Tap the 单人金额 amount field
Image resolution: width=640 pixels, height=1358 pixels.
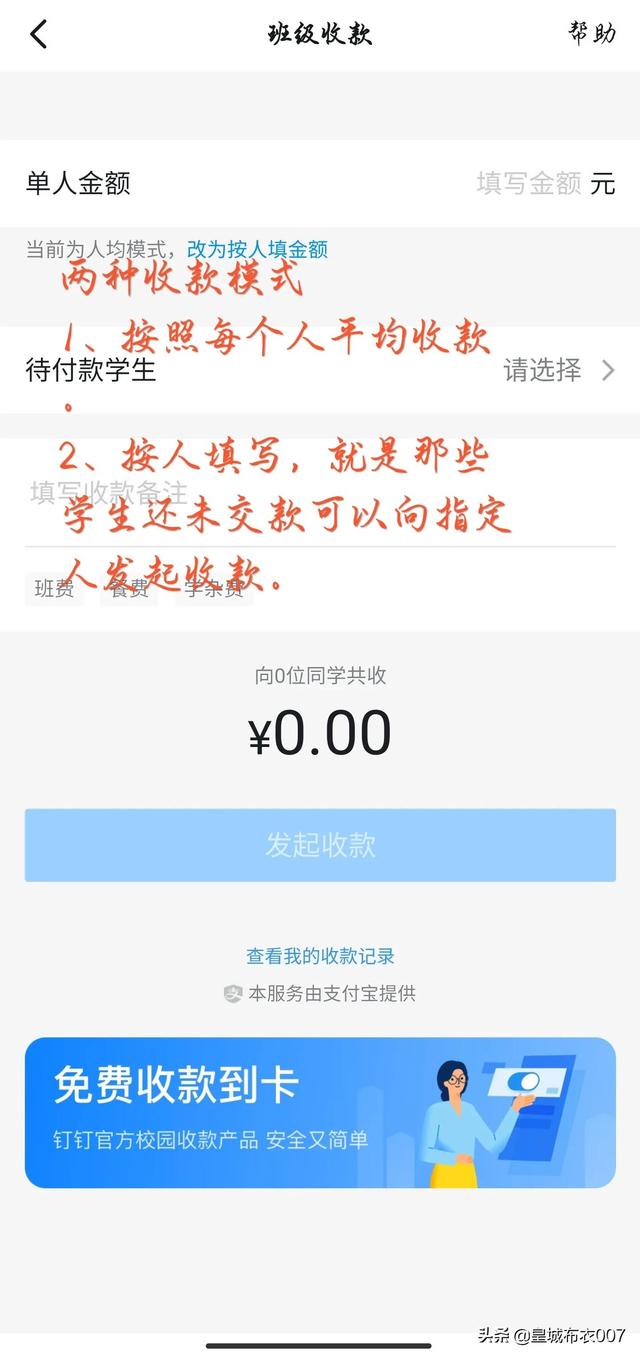pos(528,184)
